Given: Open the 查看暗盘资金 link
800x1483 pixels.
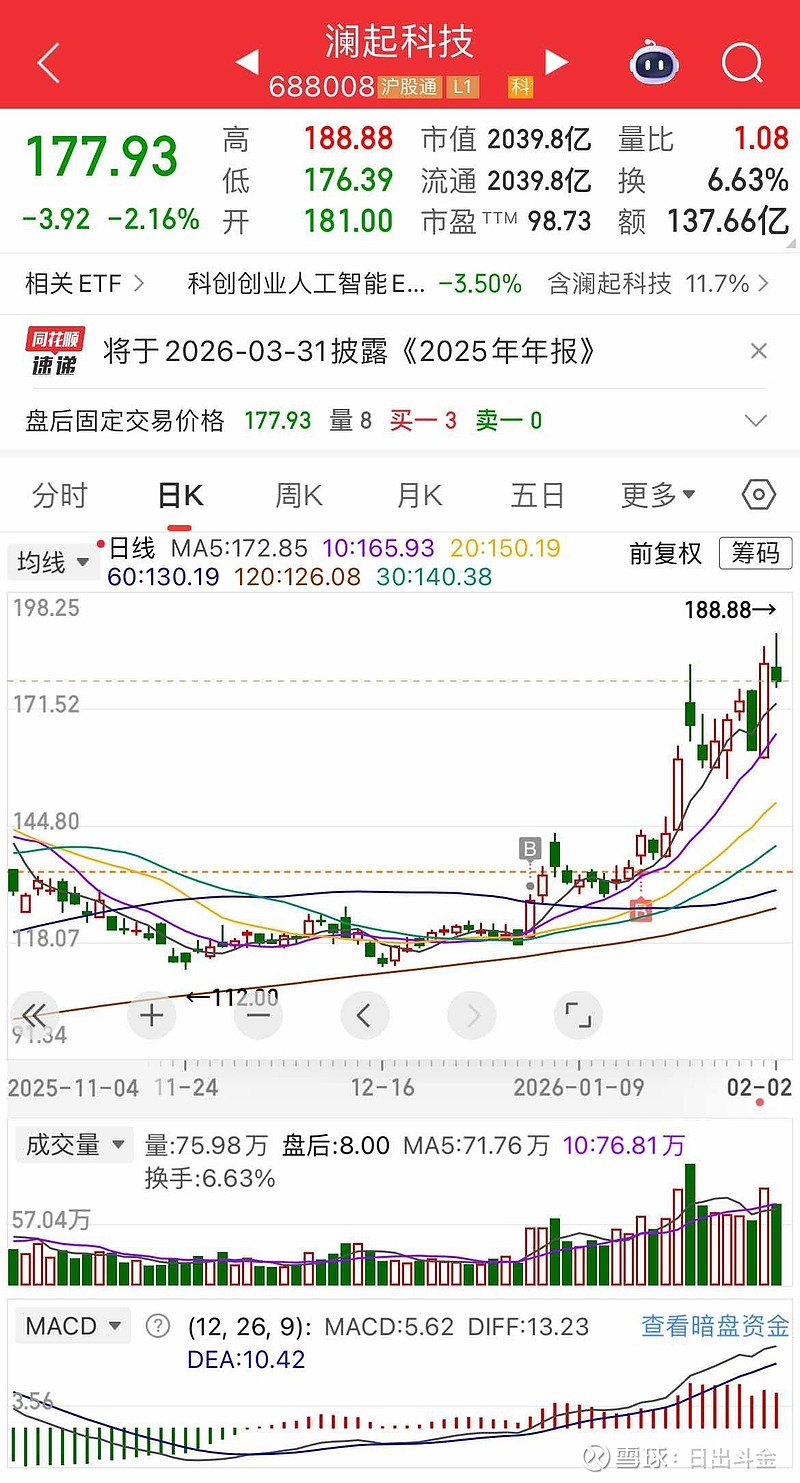Looking at the screenshot, I should pyautogui.click(x=710, y=1326).
